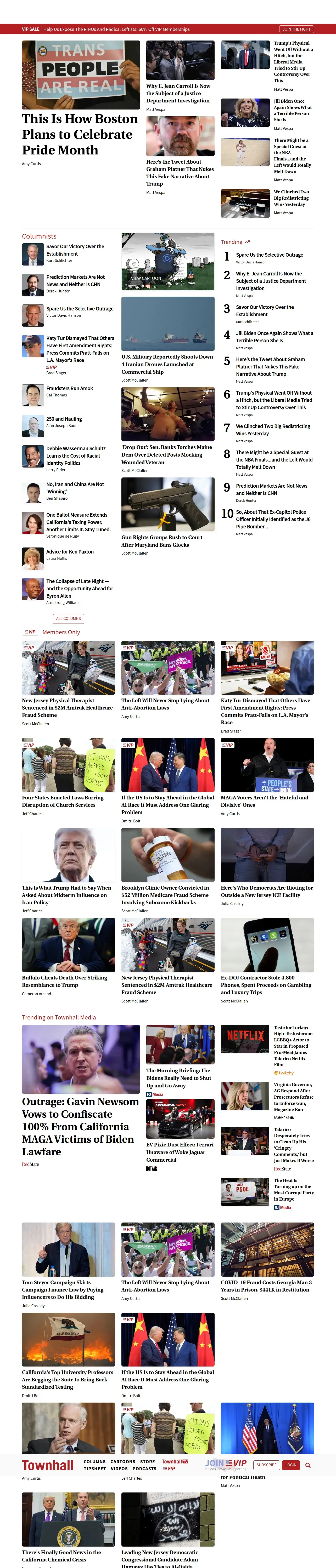Open the E. Jean Carroll Justice investigation story
This screenshot has height=1568, width=336.
click(x=178, y=93)
